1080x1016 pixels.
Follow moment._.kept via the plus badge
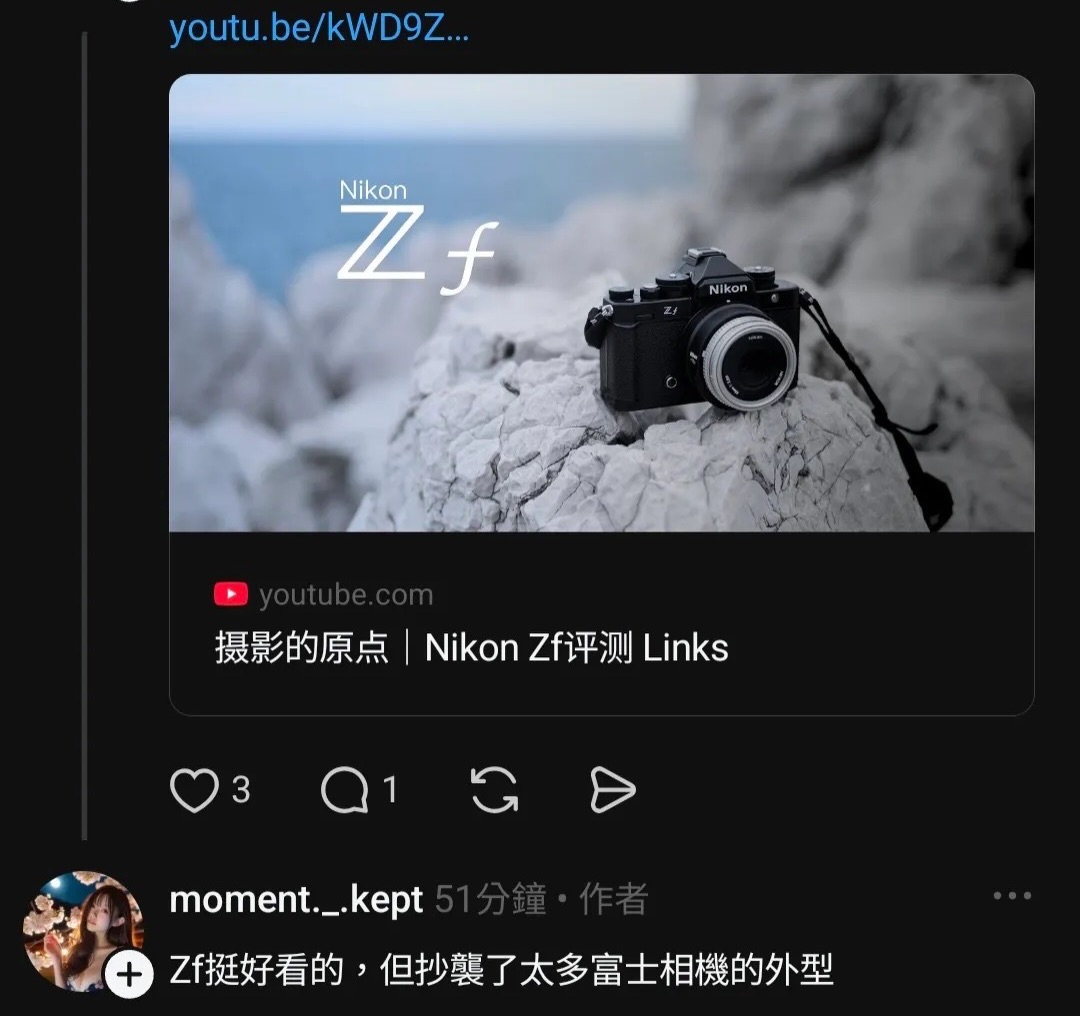tap(129, 975)
